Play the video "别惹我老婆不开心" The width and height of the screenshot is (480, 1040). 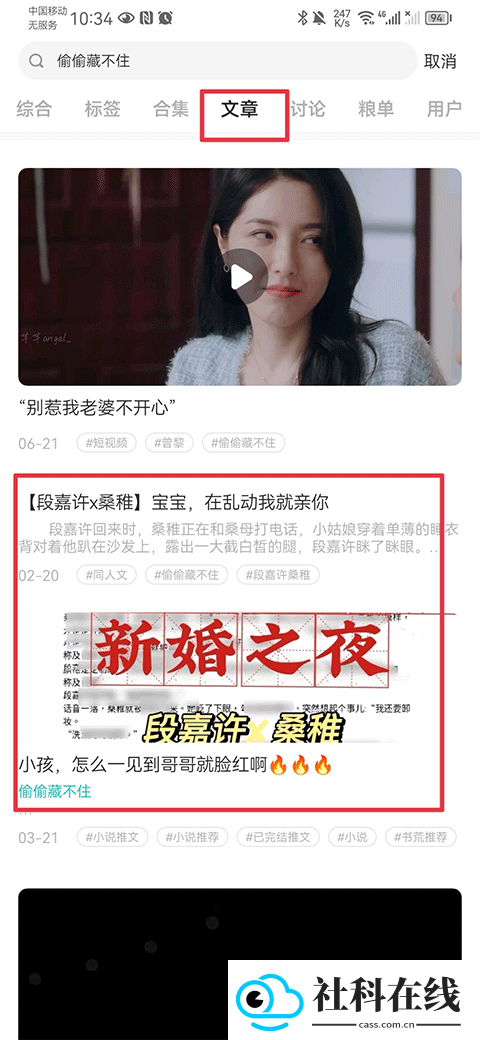[240, 277]
